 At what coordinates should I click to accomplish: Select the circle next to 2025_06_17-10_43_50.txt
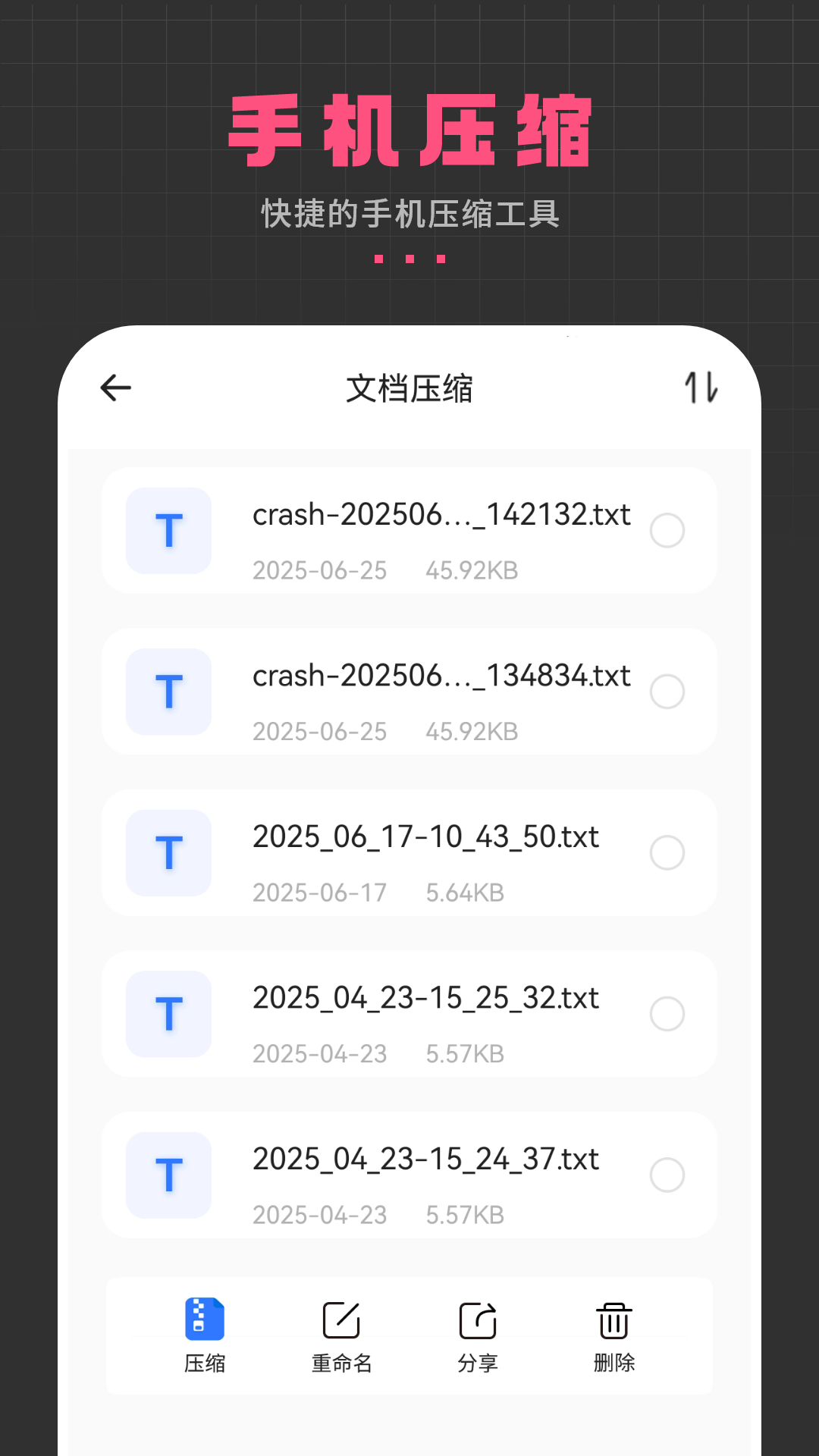tap(667, 852)
